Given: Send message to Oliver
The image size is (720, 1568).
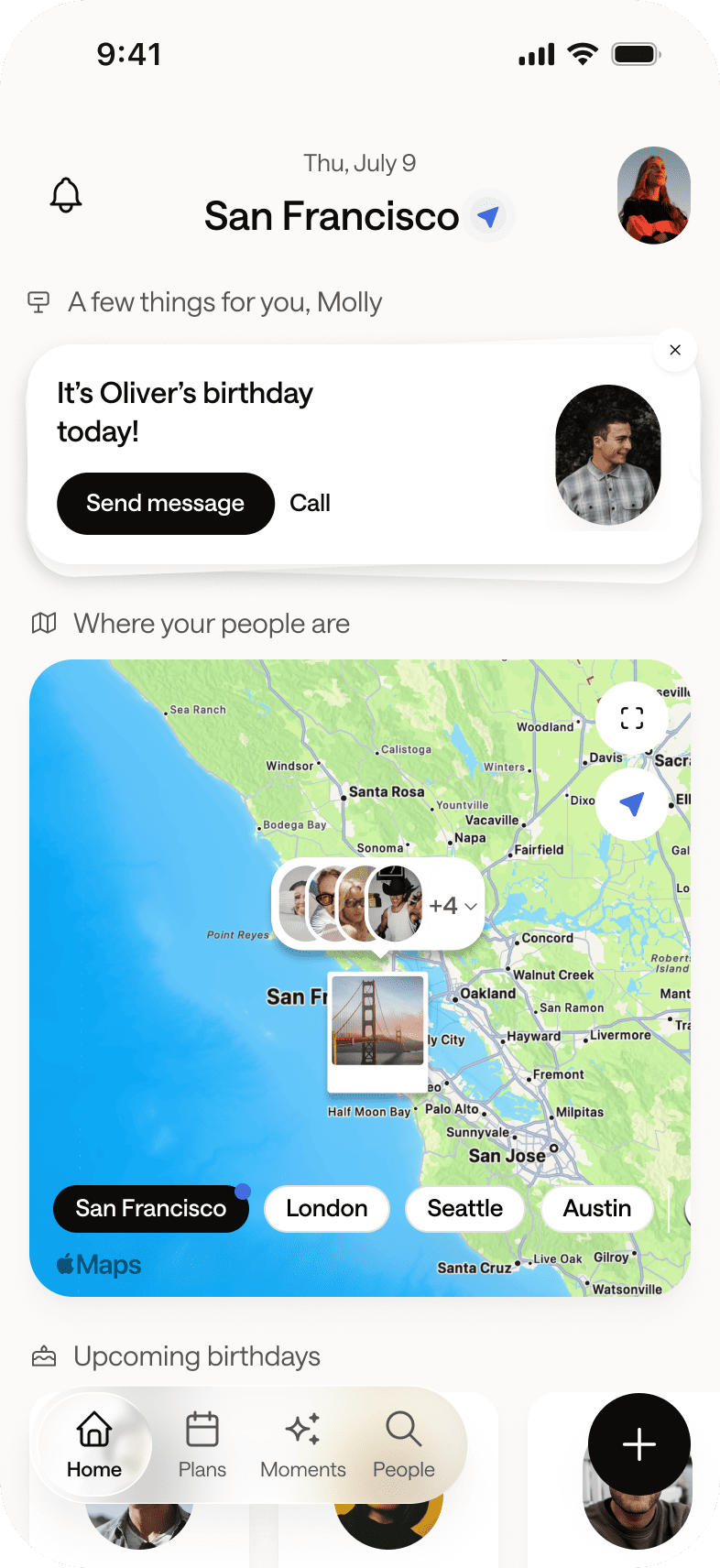Looking at the screenshot, I should point(166,503).
